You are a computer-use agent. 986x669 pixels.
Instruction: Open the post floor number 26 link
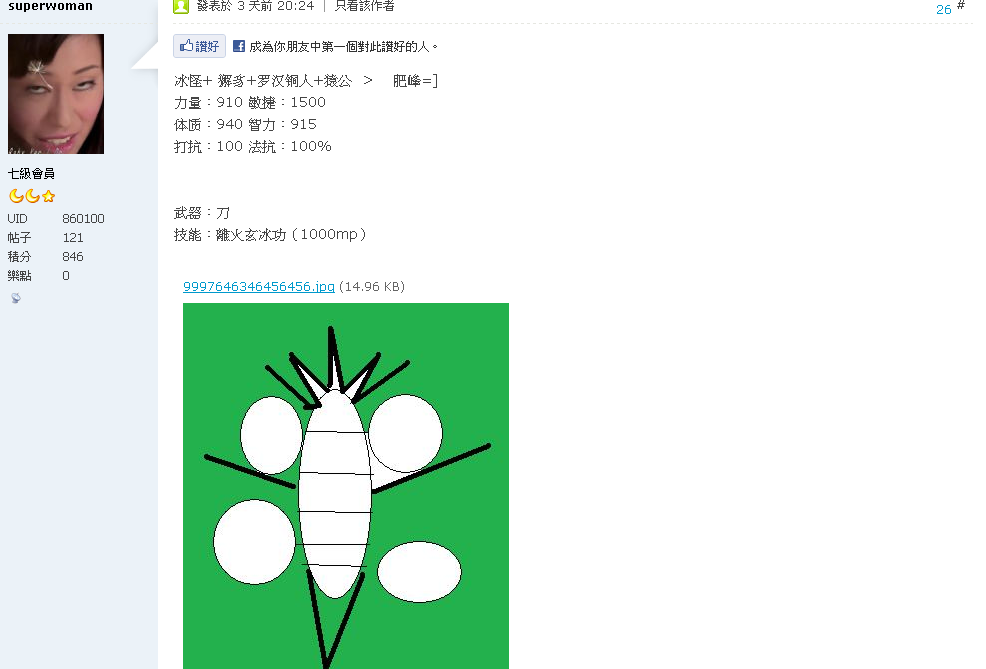click(943, 9)
